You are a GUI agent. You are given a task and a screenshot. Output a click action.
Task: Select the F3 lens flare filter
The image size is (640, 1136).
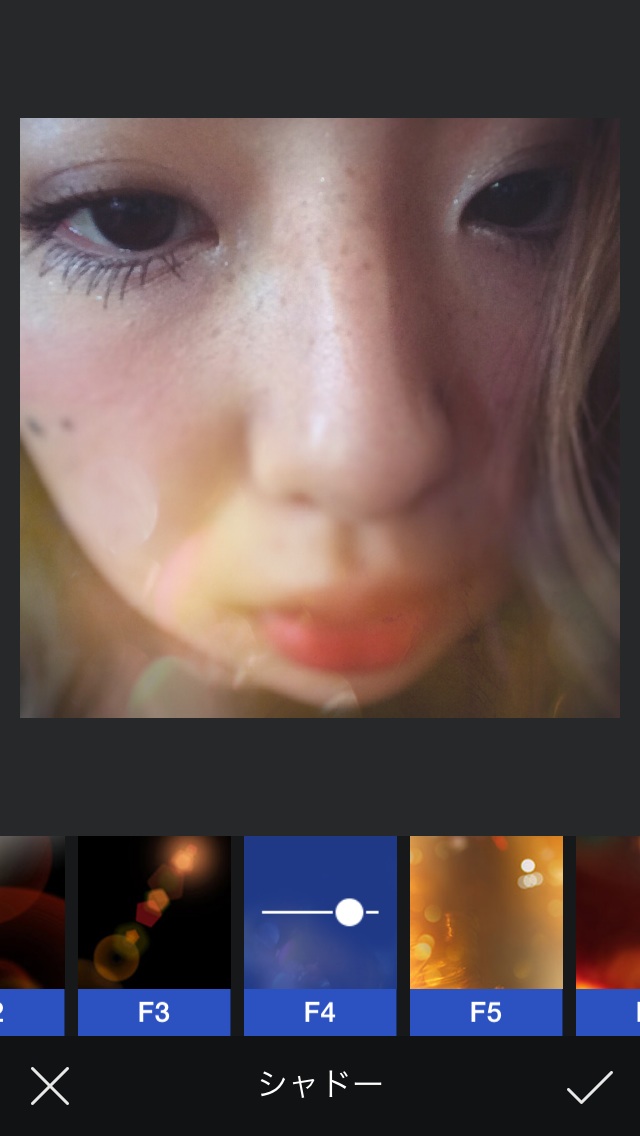154,932
